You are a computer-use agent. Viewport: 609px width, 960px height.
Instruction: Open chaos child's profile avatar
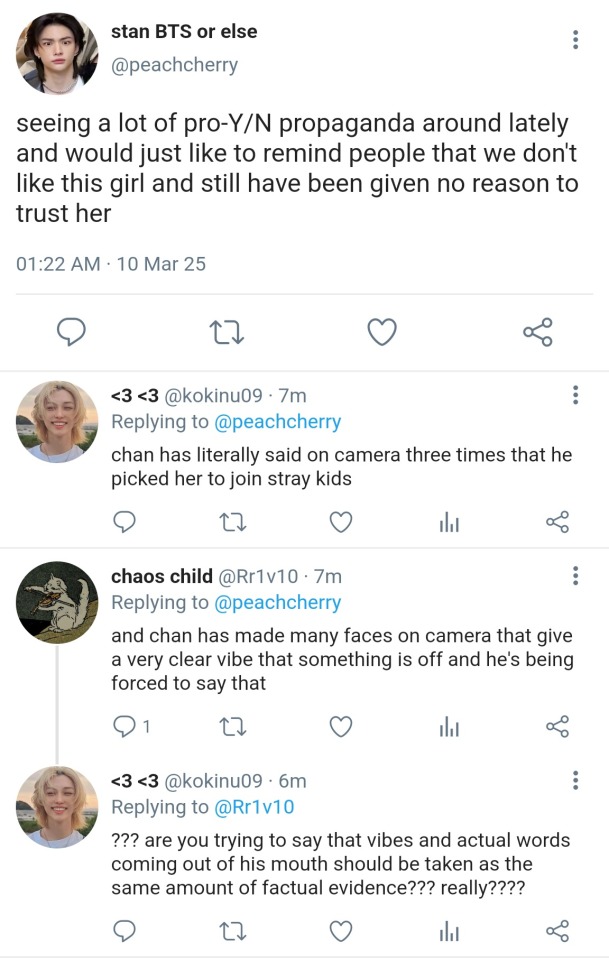click(x=56, y=602)
